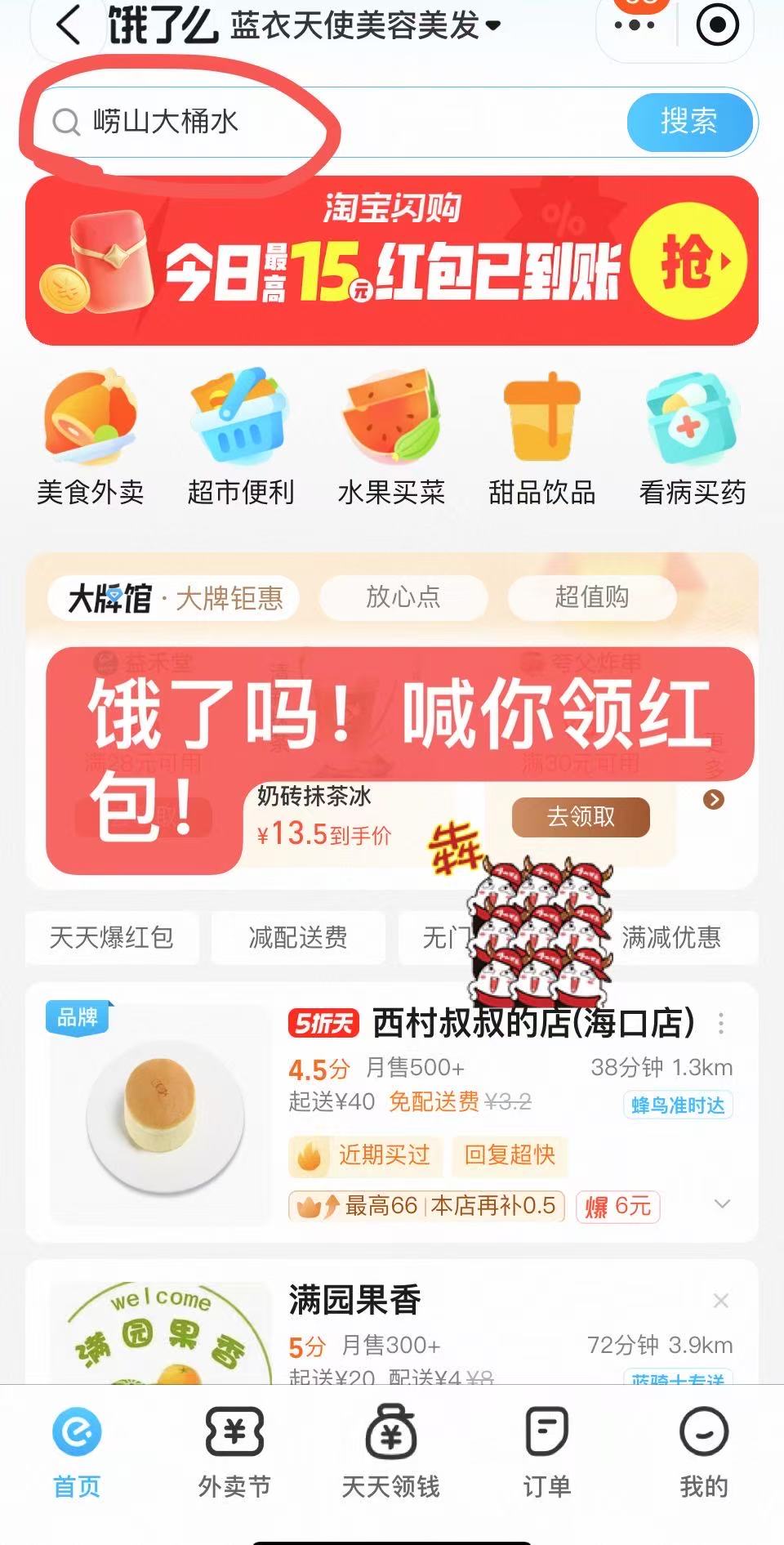Open the mini-program more options menu
The image size is (784, 1545).
635,25
